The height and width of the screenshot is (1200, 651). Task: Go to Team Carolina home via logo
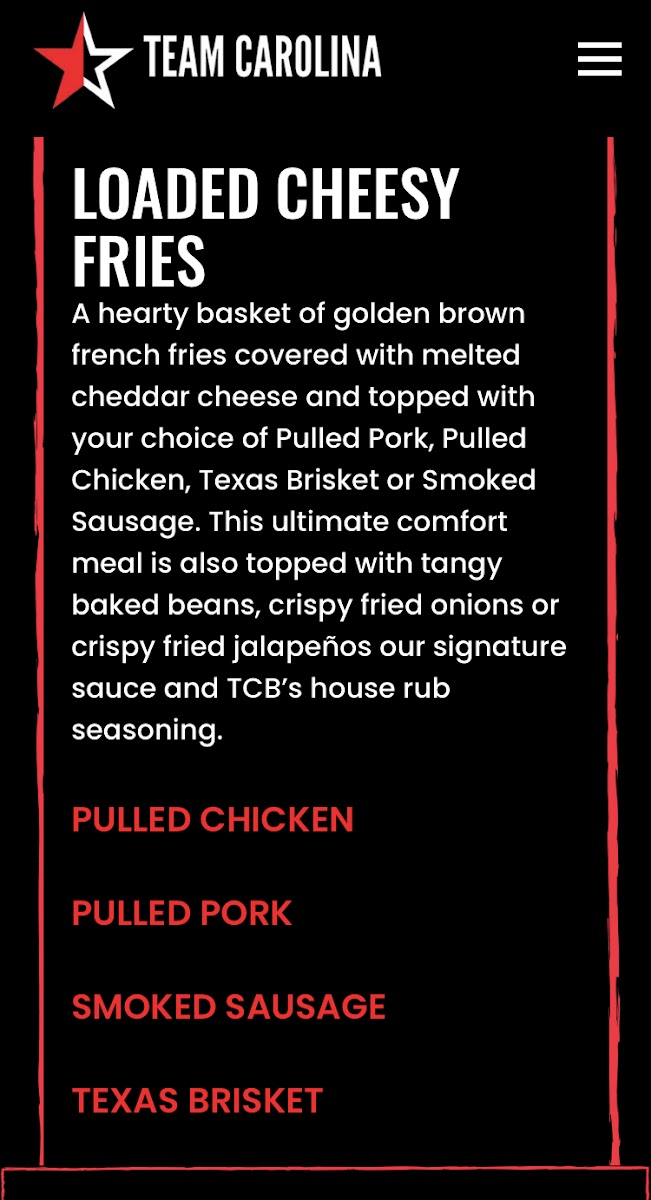click(207, 58)
